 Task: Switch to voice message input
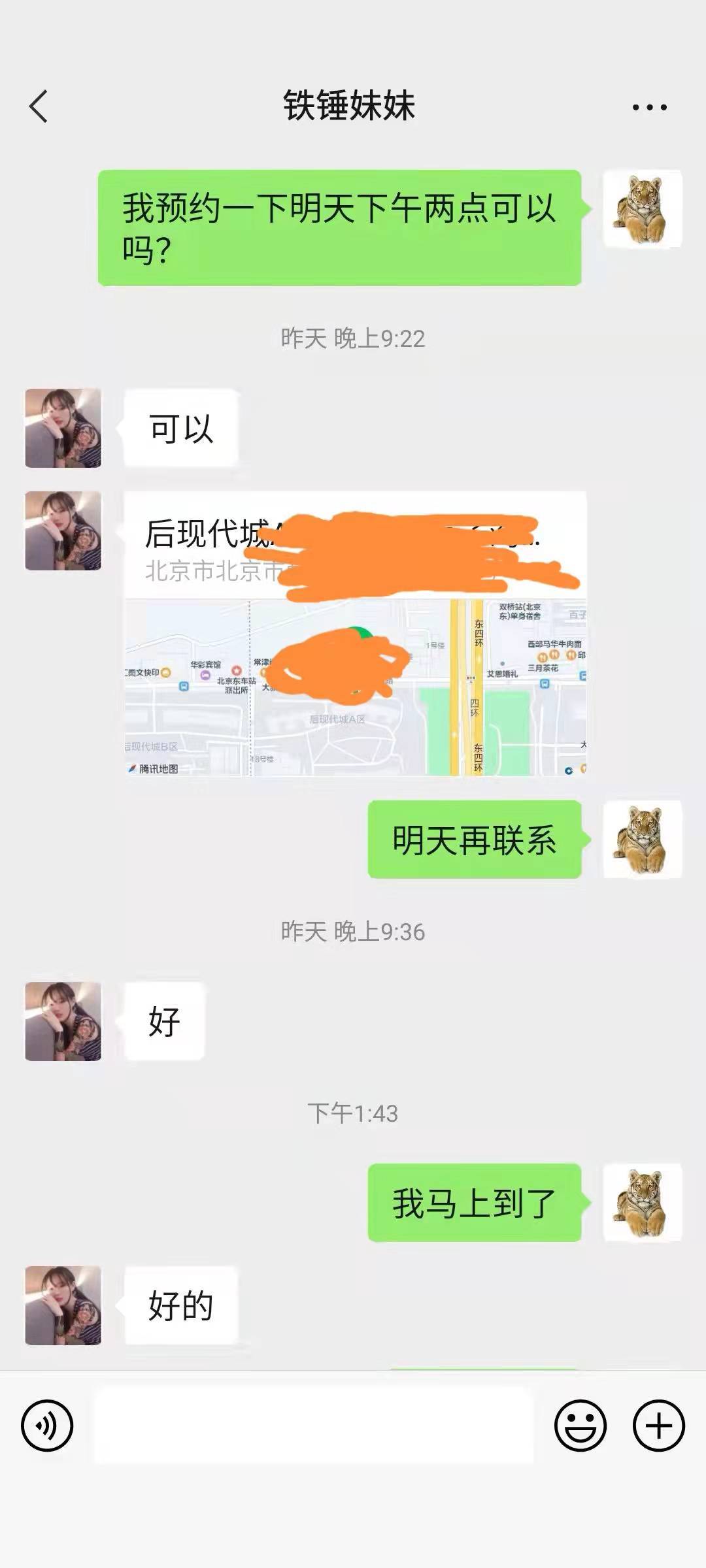(47, 1425)
